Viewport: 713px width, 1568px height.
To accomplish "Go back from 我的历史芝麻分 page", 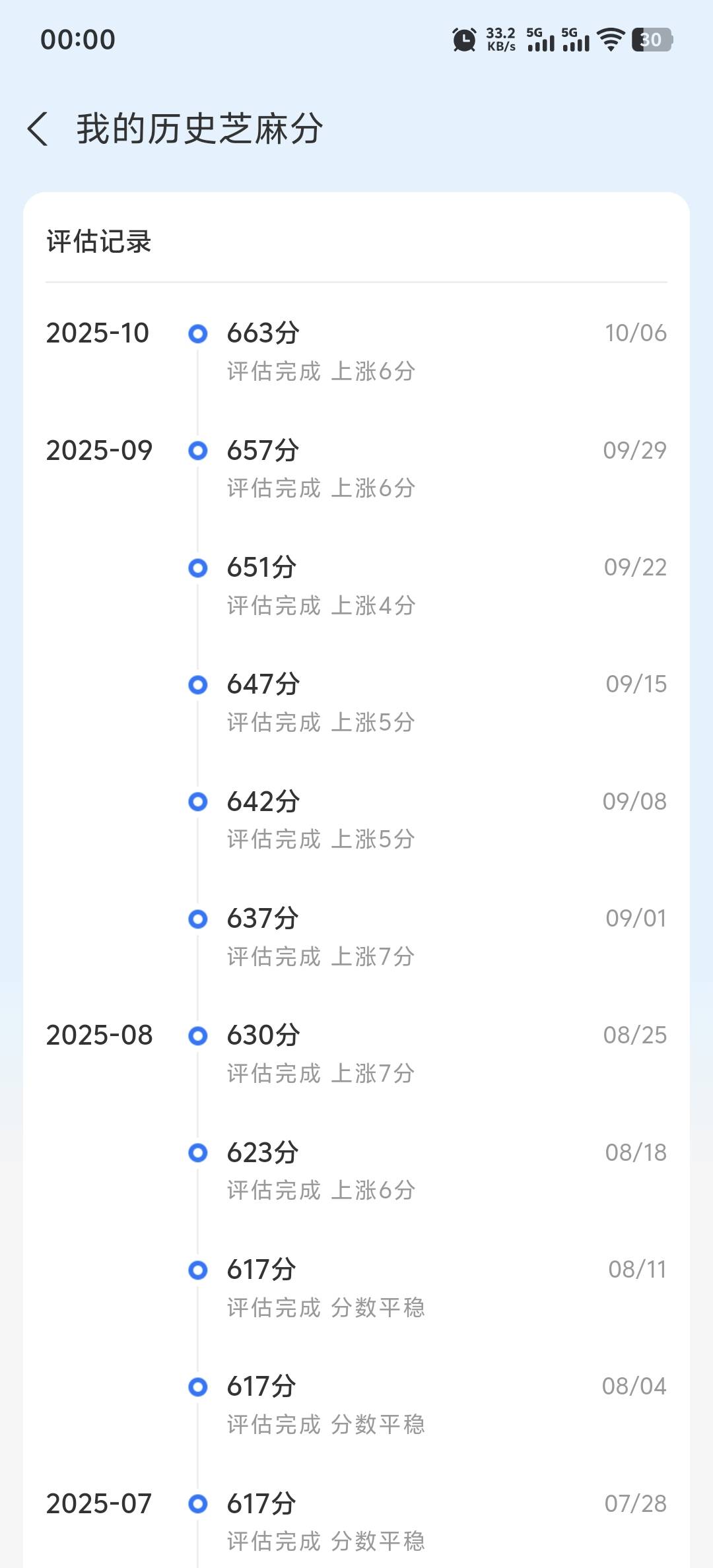I will point(38,128).
